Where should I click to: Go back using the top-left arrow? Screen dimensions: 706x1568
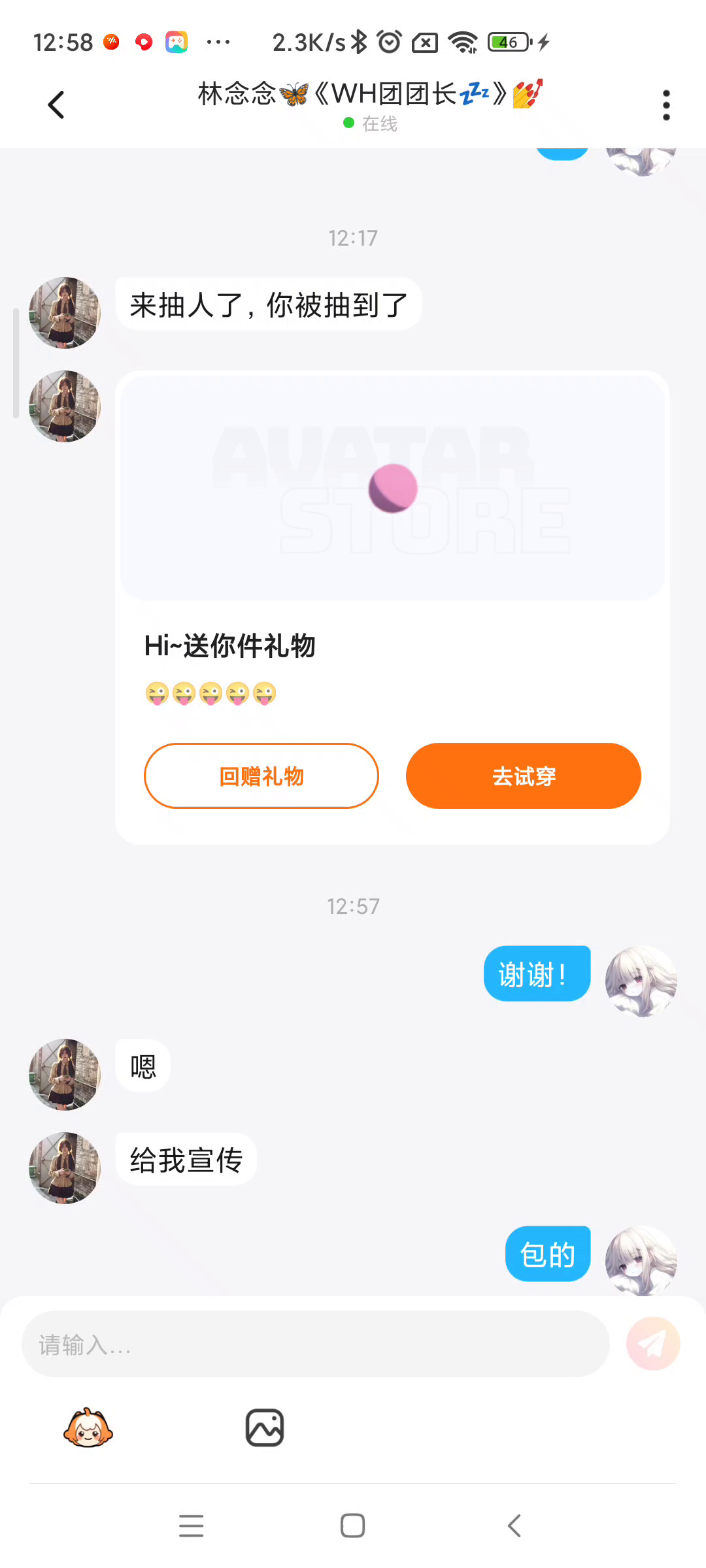click(56, 105)
